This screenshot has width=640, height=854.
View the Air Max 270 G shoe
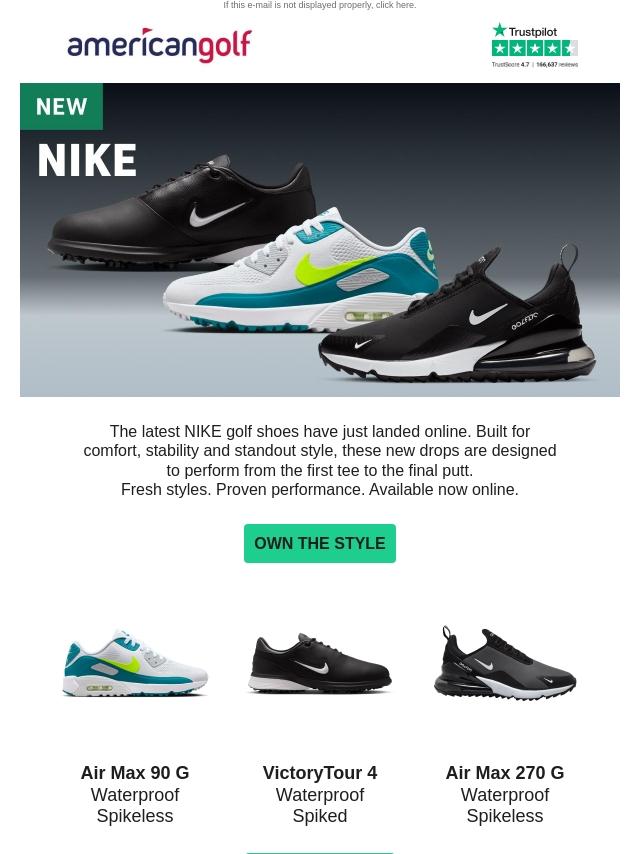[x=505, y=663]
